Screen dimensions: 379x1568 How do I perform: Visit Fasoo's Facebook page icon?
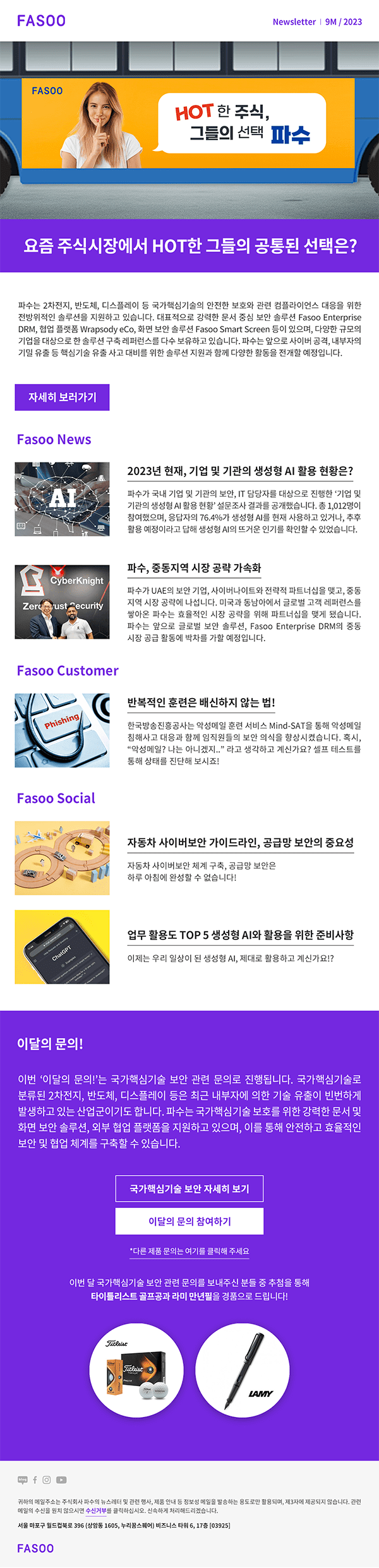[x=35, y=1480]
